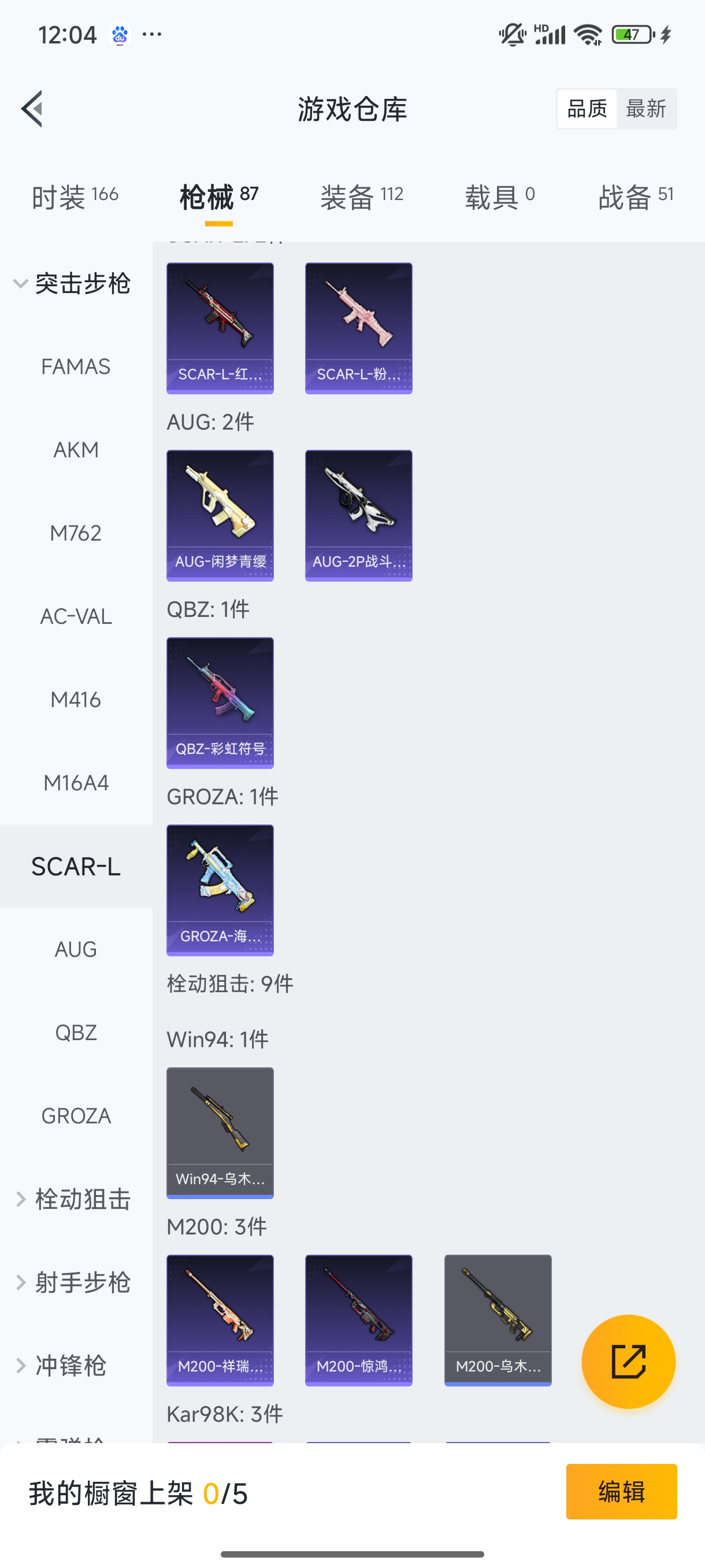The width and height of the screenshot is (705, 1568).
Task: Select M416 in the side list
Action: [x=76, y=700]
